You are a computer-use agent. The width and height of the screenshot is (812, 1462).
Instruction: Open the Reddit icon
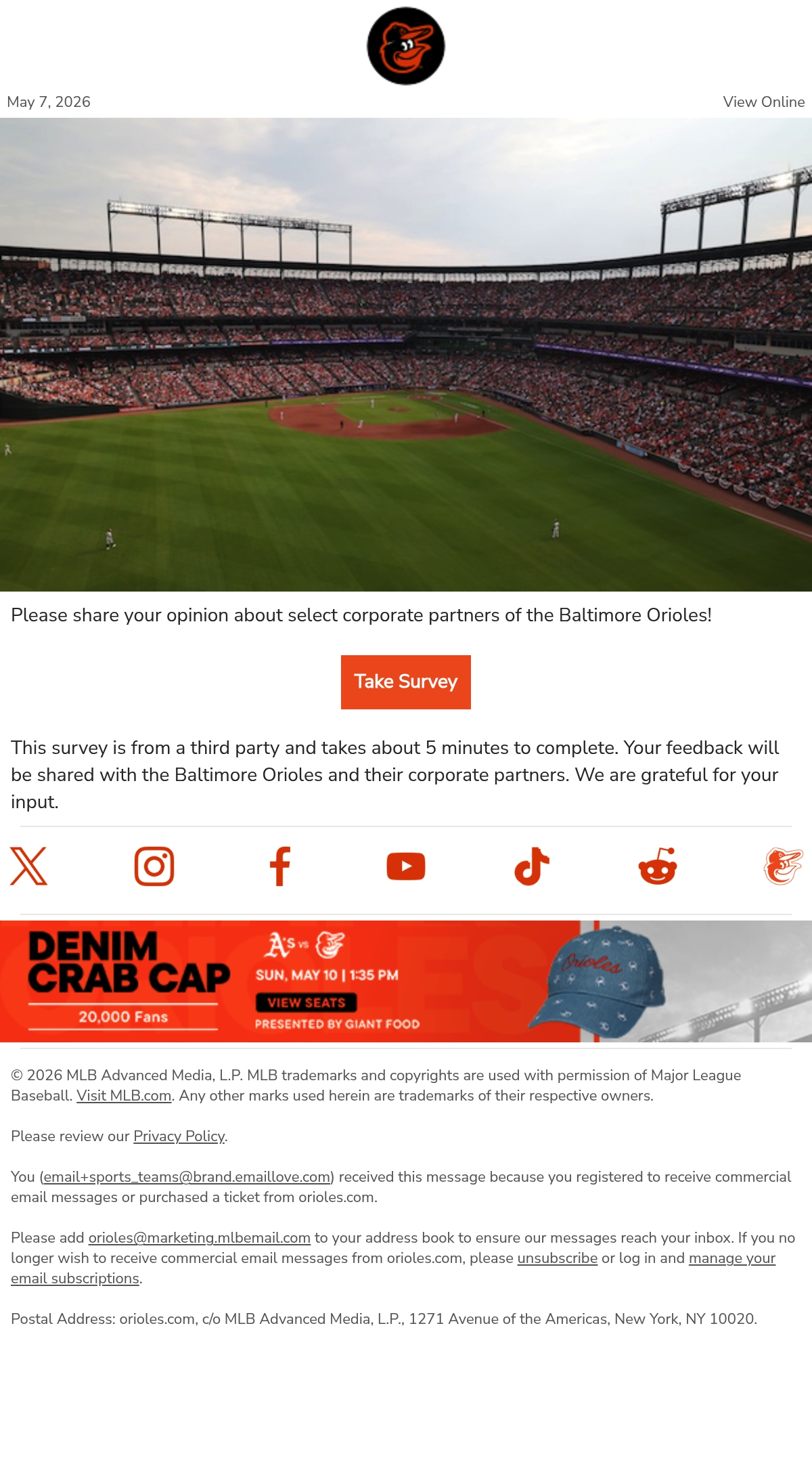[658, 866]
